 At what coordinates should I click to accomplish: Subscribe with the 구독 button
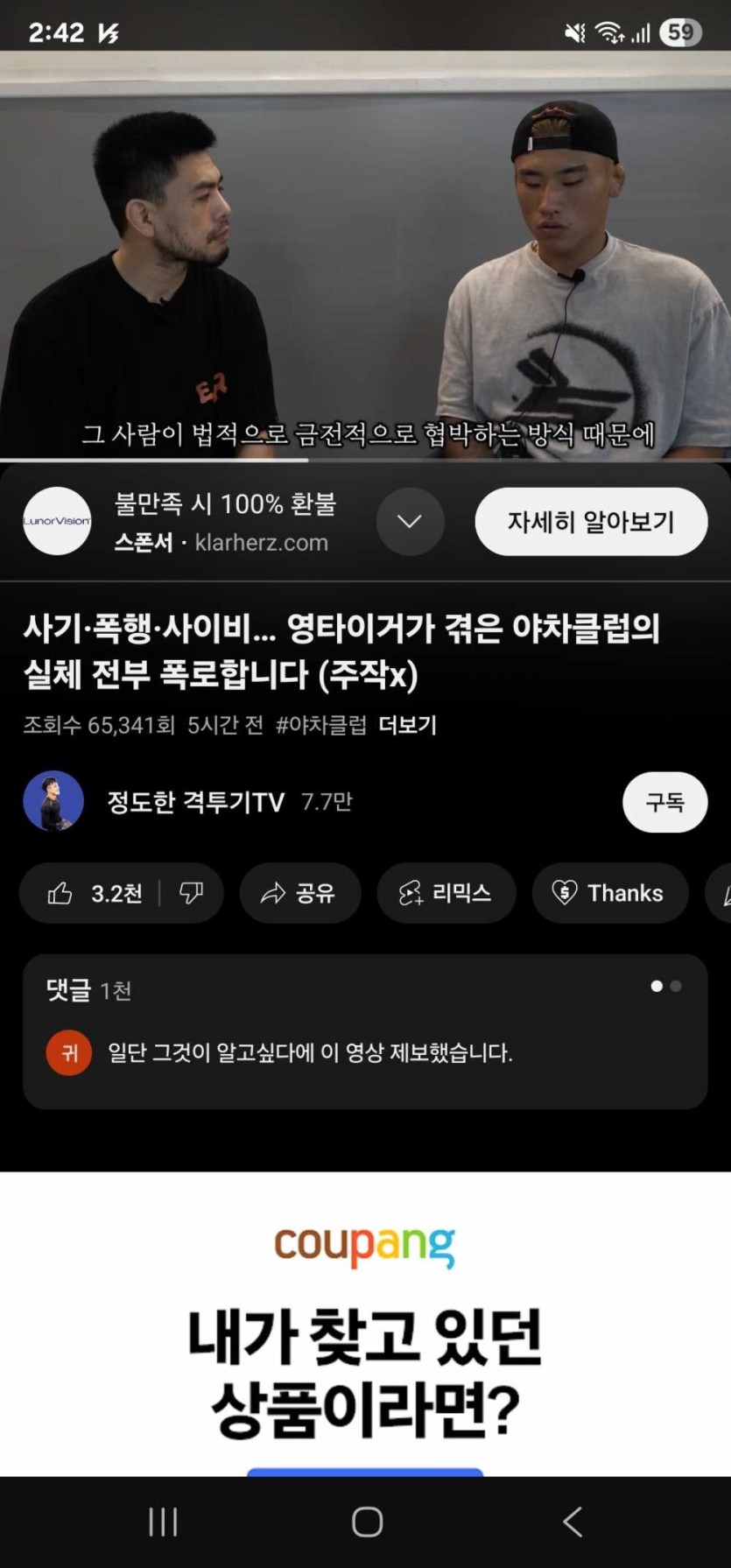coord(664,802)
